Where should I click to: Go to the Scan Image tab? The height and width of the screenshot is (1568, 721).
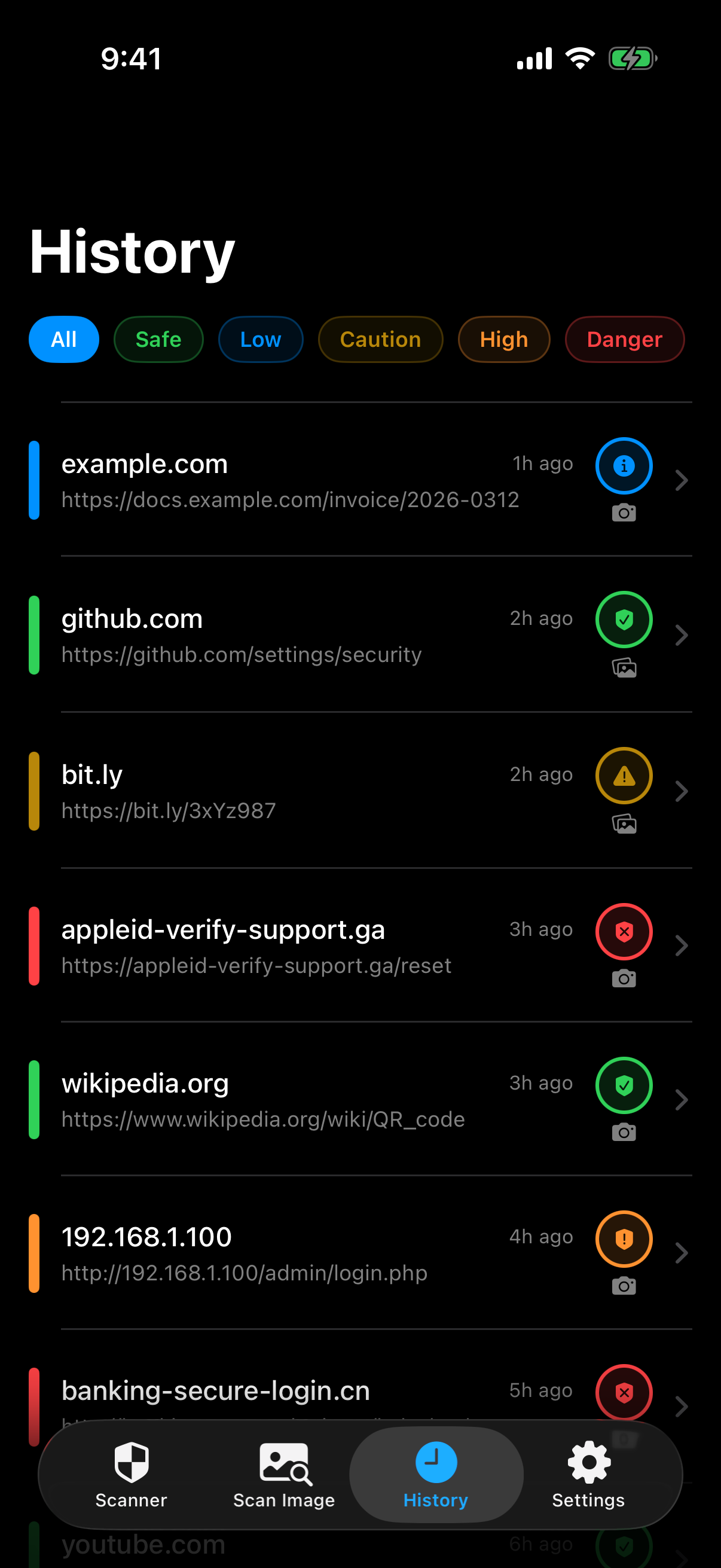click(x=283, y=1474)
